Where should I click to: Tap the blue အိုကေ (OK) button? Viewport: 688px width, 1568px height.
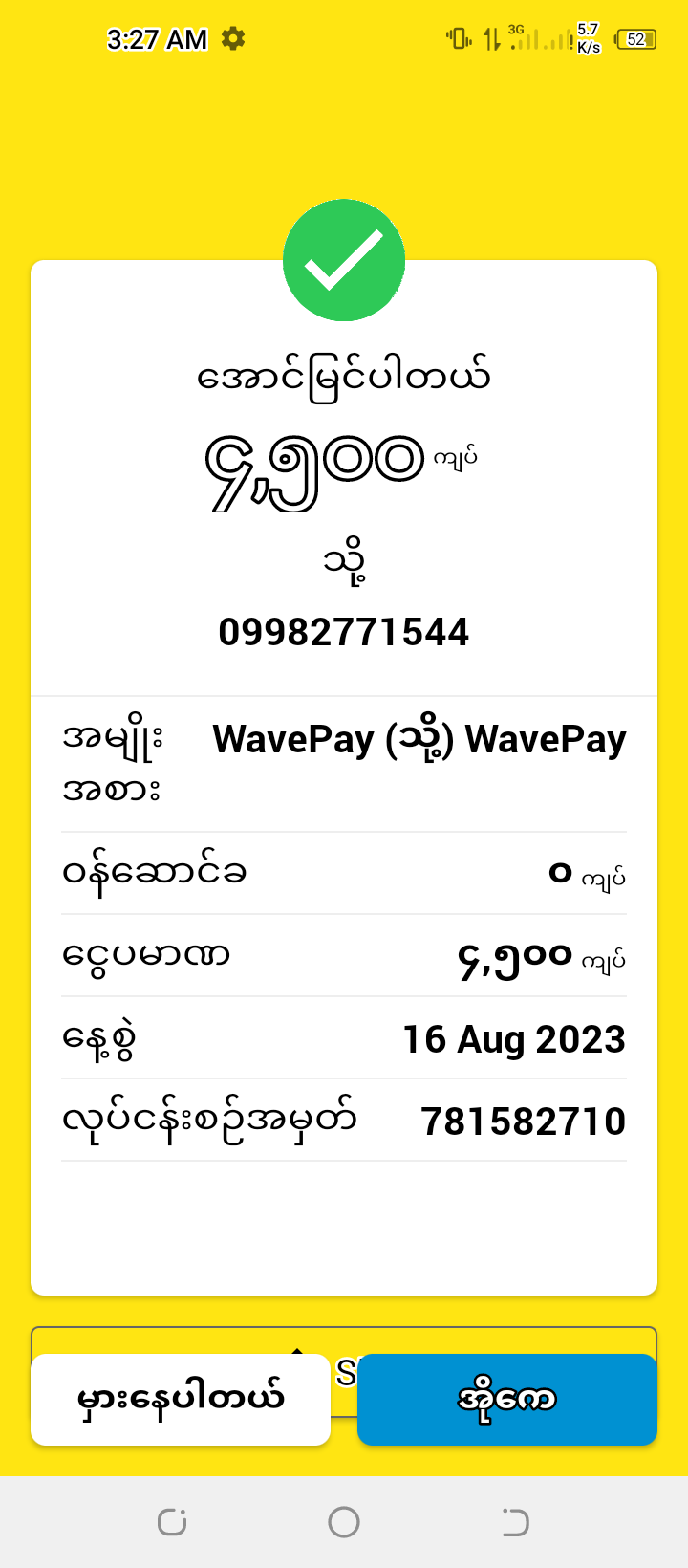(506, 1399)
